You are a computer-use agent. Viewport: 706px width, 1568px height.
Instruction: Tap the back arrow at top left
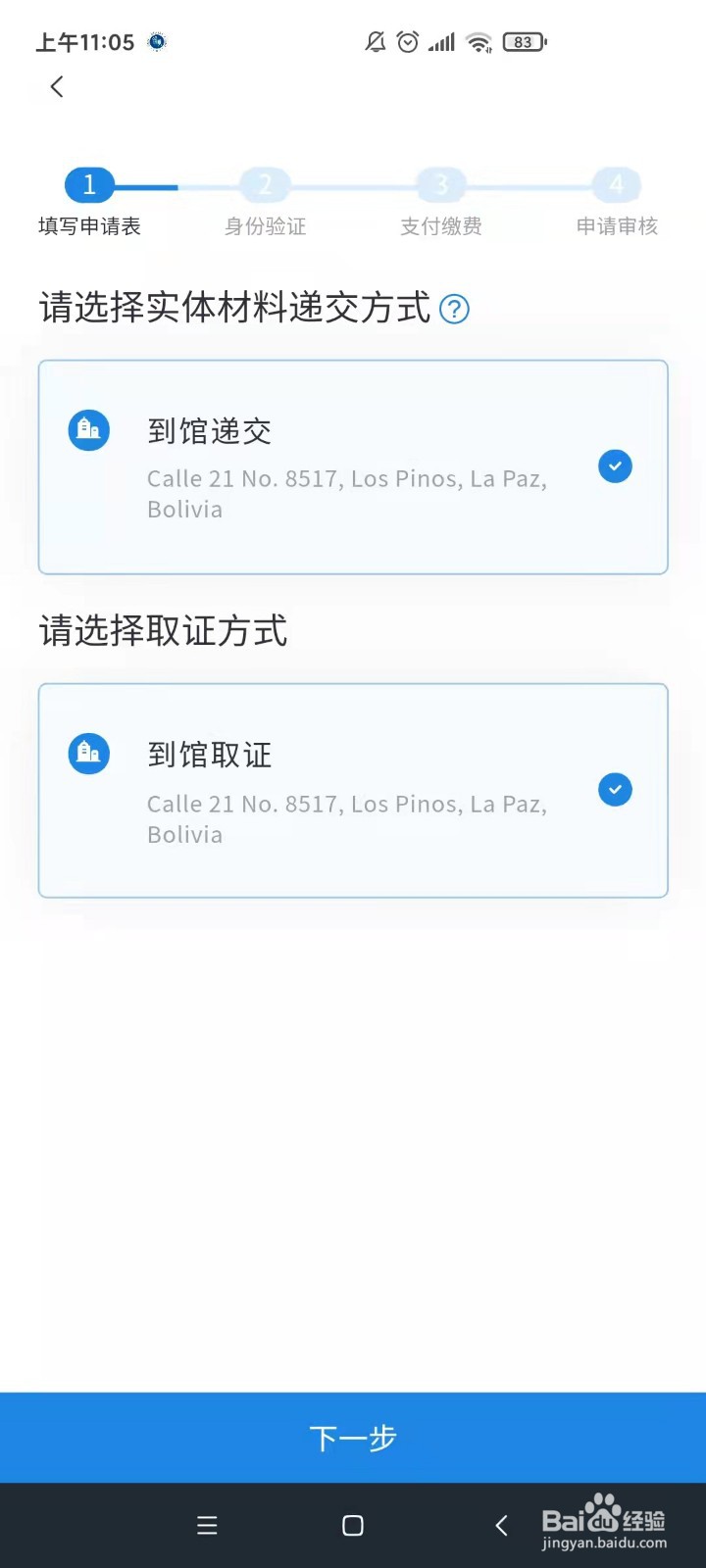click(x=56, y=86)
